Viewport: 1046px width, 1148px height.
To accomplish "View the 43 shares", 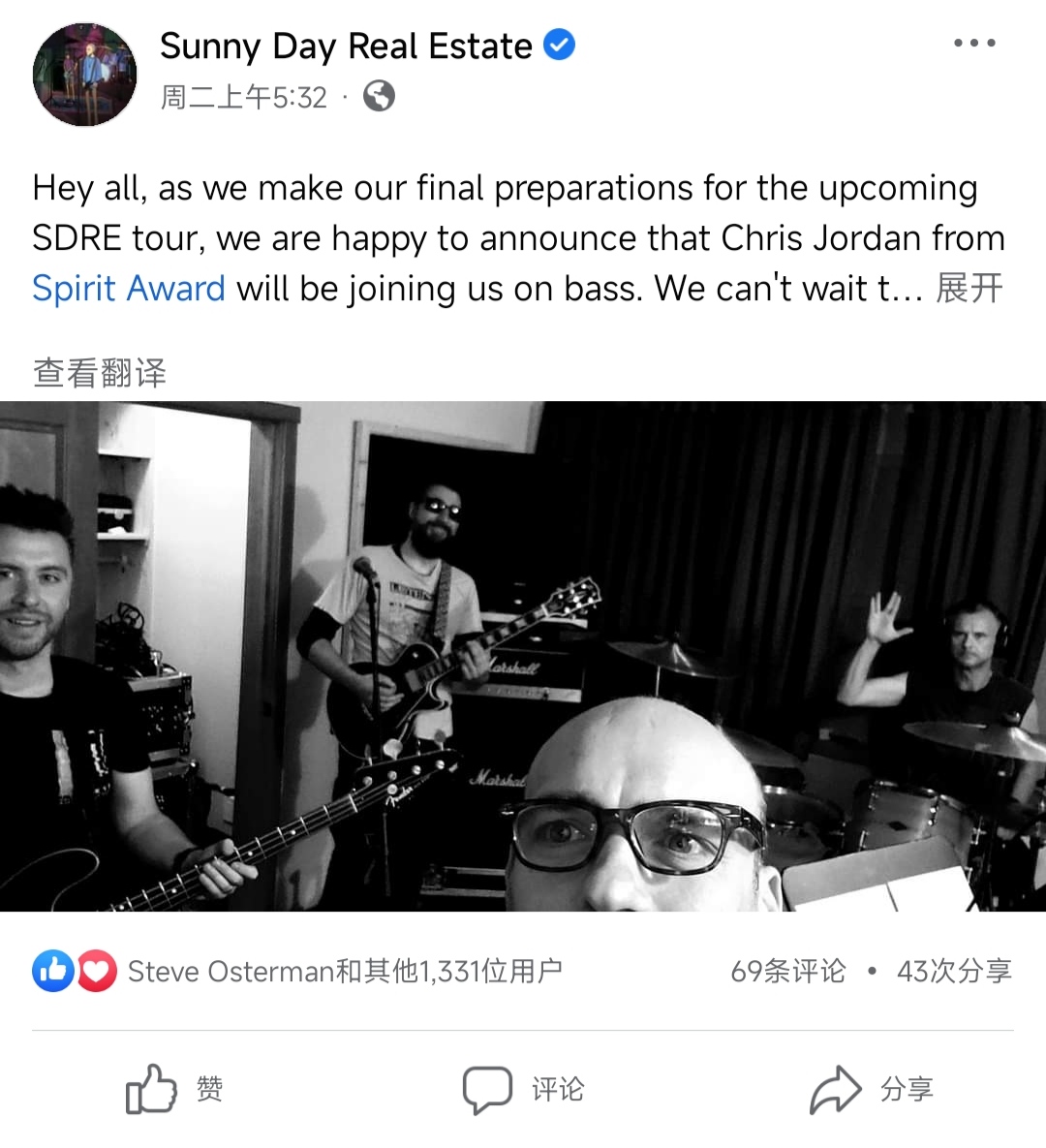I will (x=954, y=971).
